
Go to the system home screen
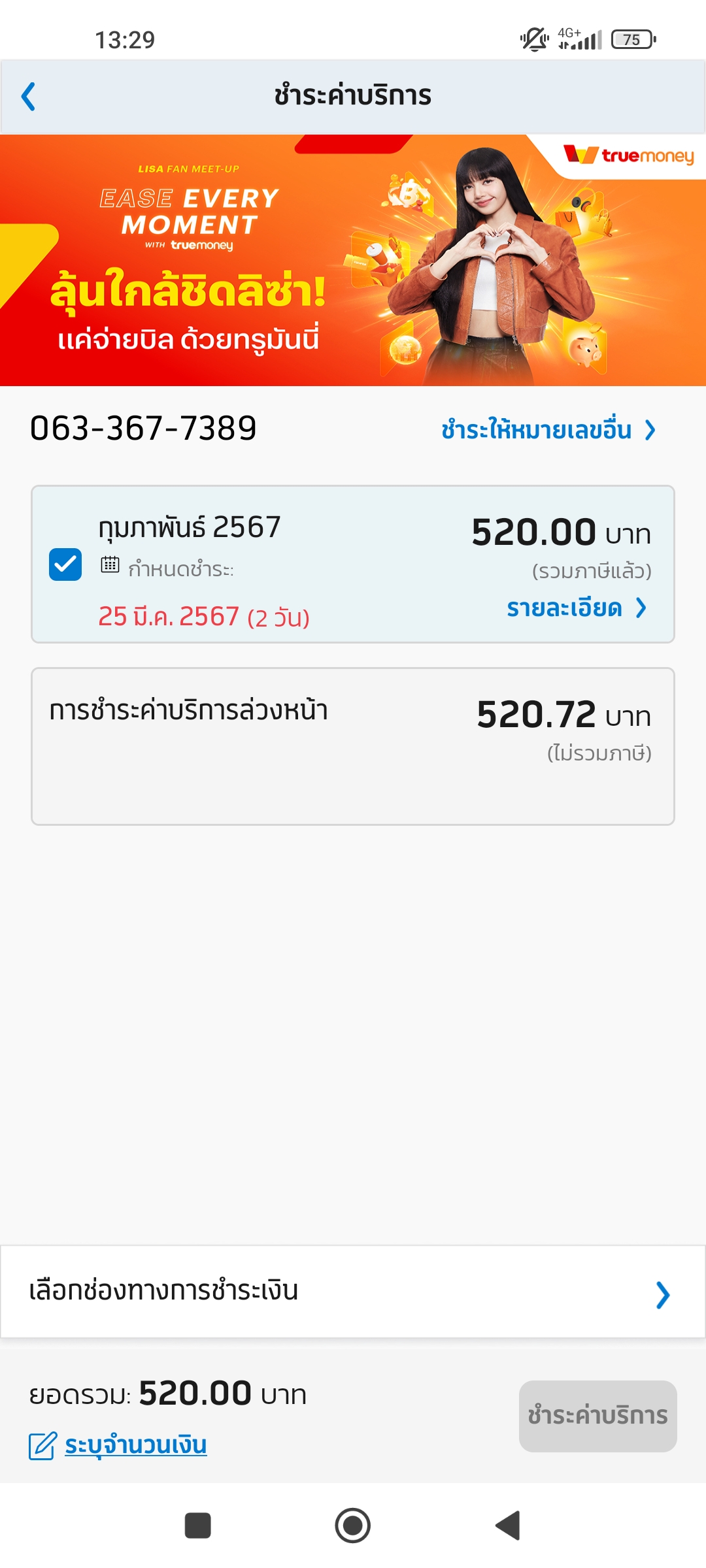point(353,1526)
